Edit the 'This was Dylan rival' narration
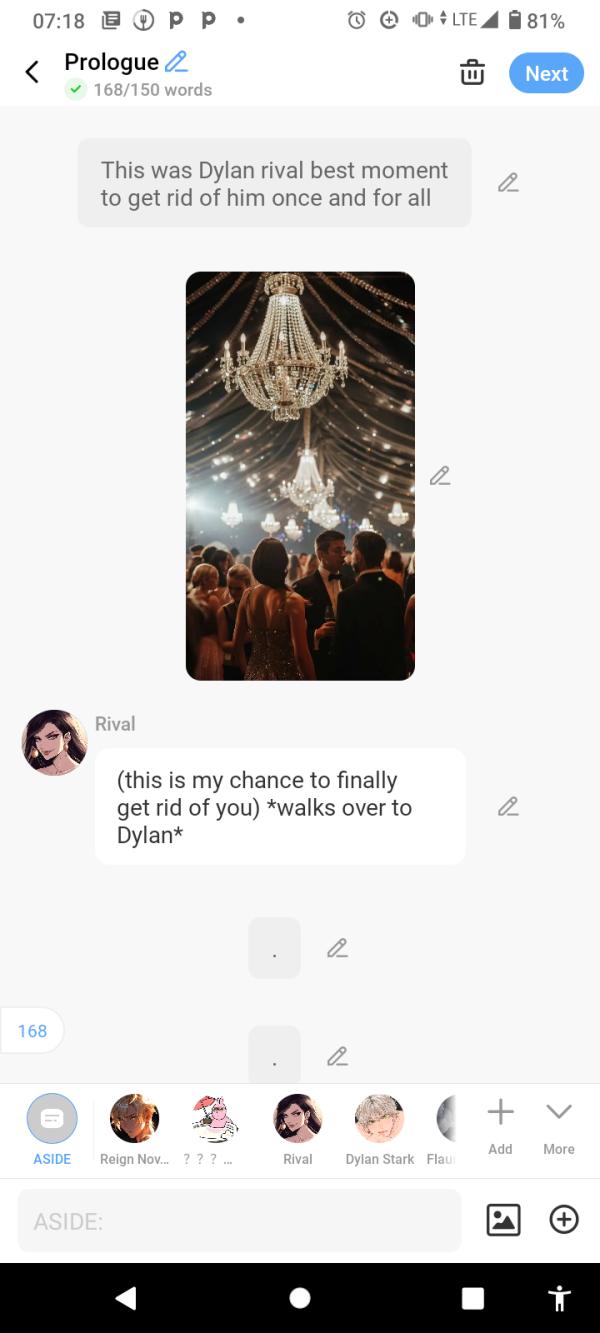600x1333 pixels. pos(508,182)
